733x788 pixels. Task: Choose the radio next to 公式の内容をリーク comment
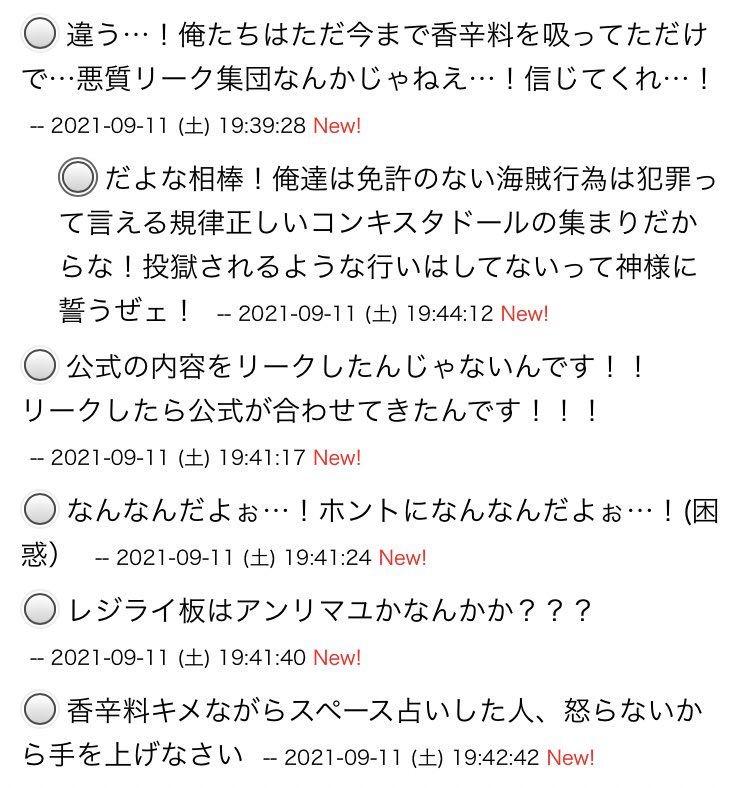click(x=39, y=368)
